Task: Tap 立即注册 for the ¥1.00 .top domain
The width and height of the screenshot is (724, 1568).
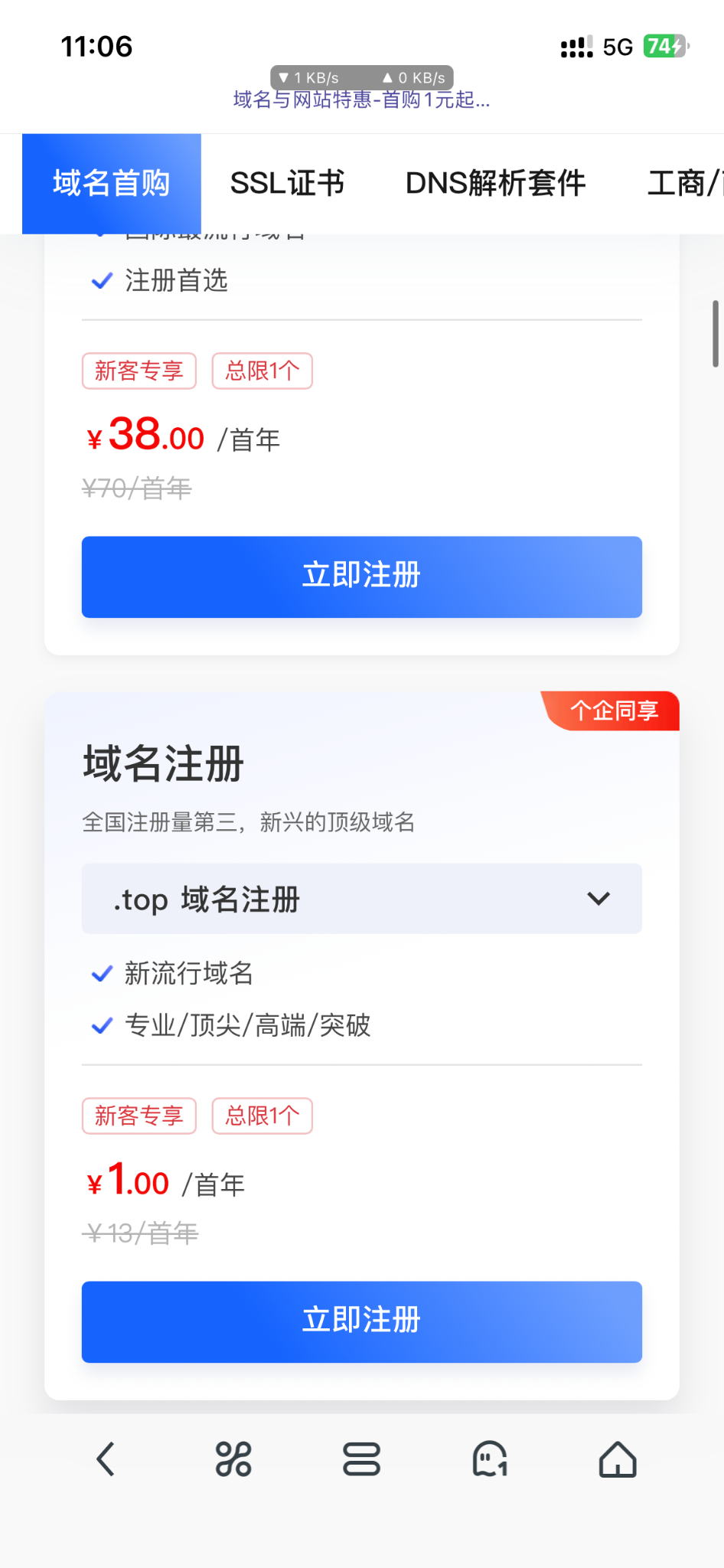Action: 361,1321
